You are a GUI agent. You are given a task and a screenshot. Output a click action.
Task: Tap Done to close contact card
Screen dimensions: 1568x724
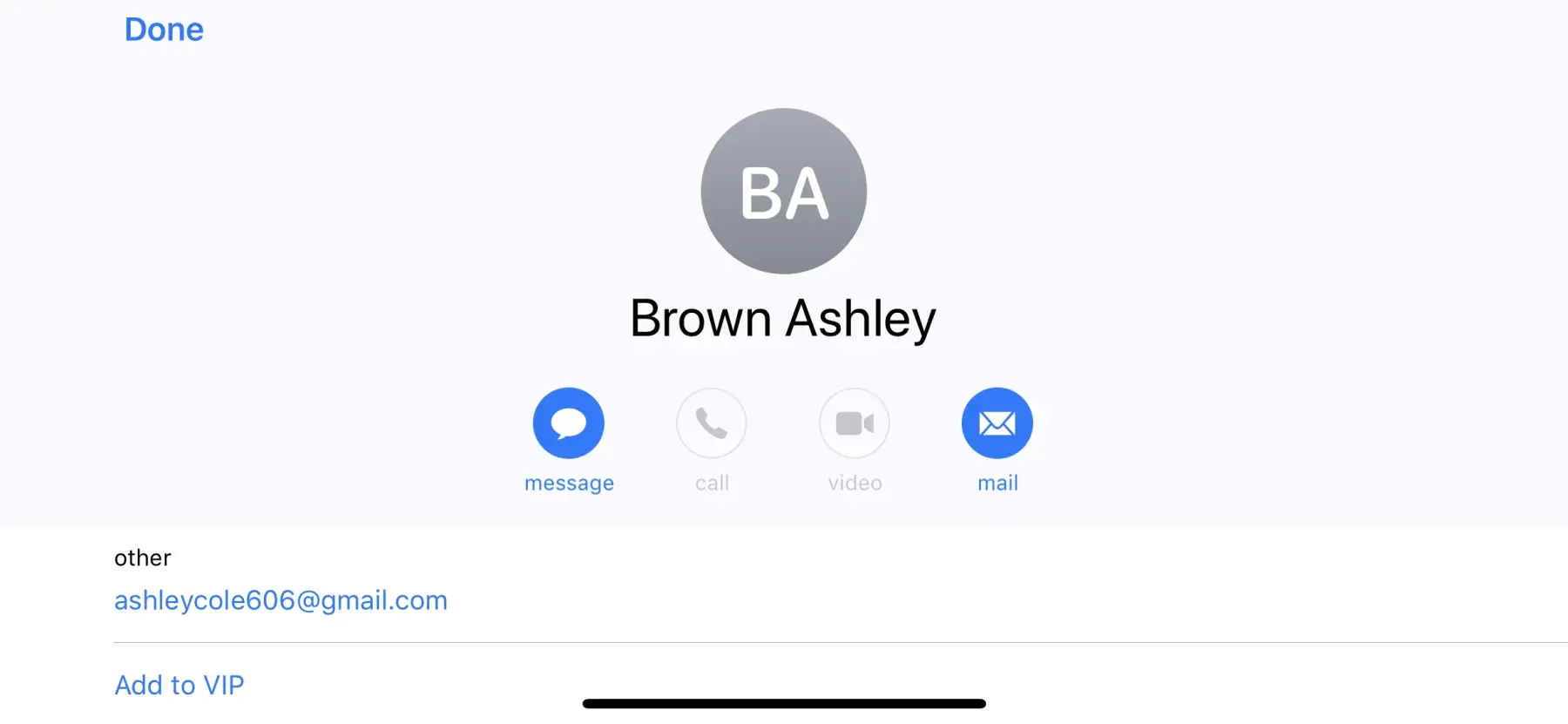point(164,30)
